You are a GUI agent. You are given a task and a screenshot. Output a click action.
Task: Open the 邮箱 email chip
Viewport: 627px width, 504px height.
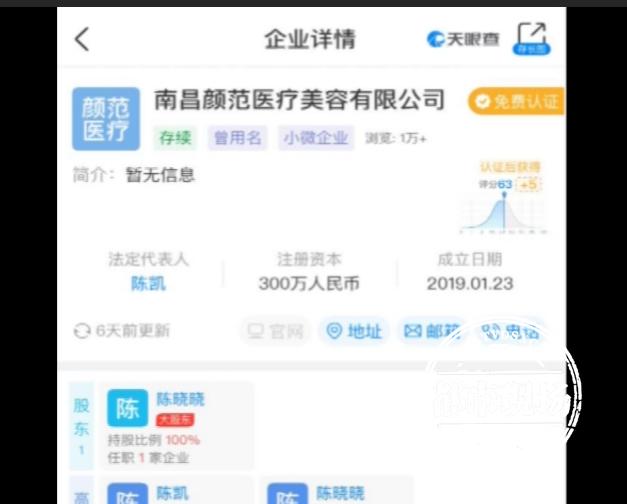click(432, 331)
